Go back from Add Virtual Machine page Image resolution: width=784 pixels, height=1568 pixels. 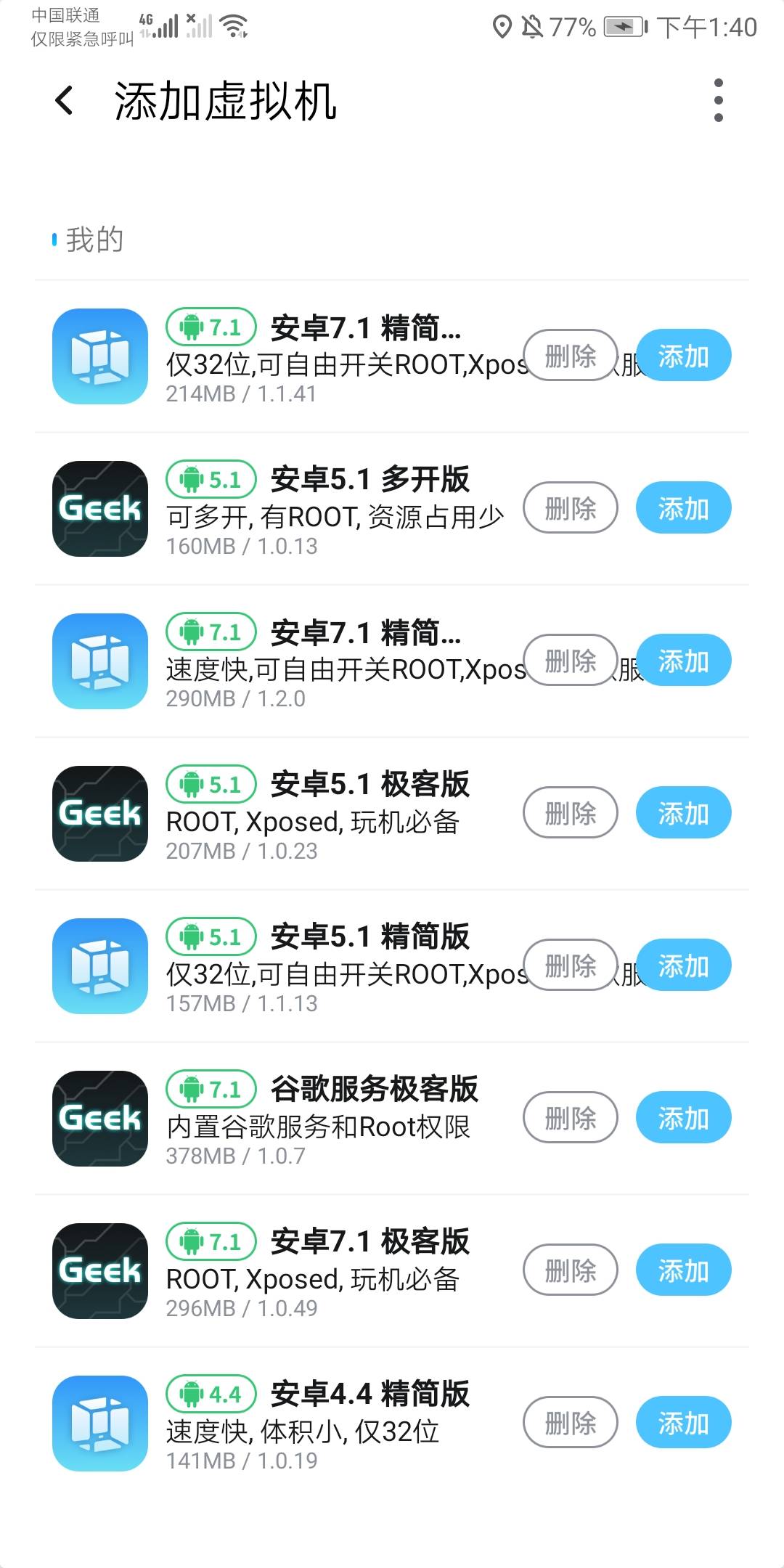click(x=65, y=100)
